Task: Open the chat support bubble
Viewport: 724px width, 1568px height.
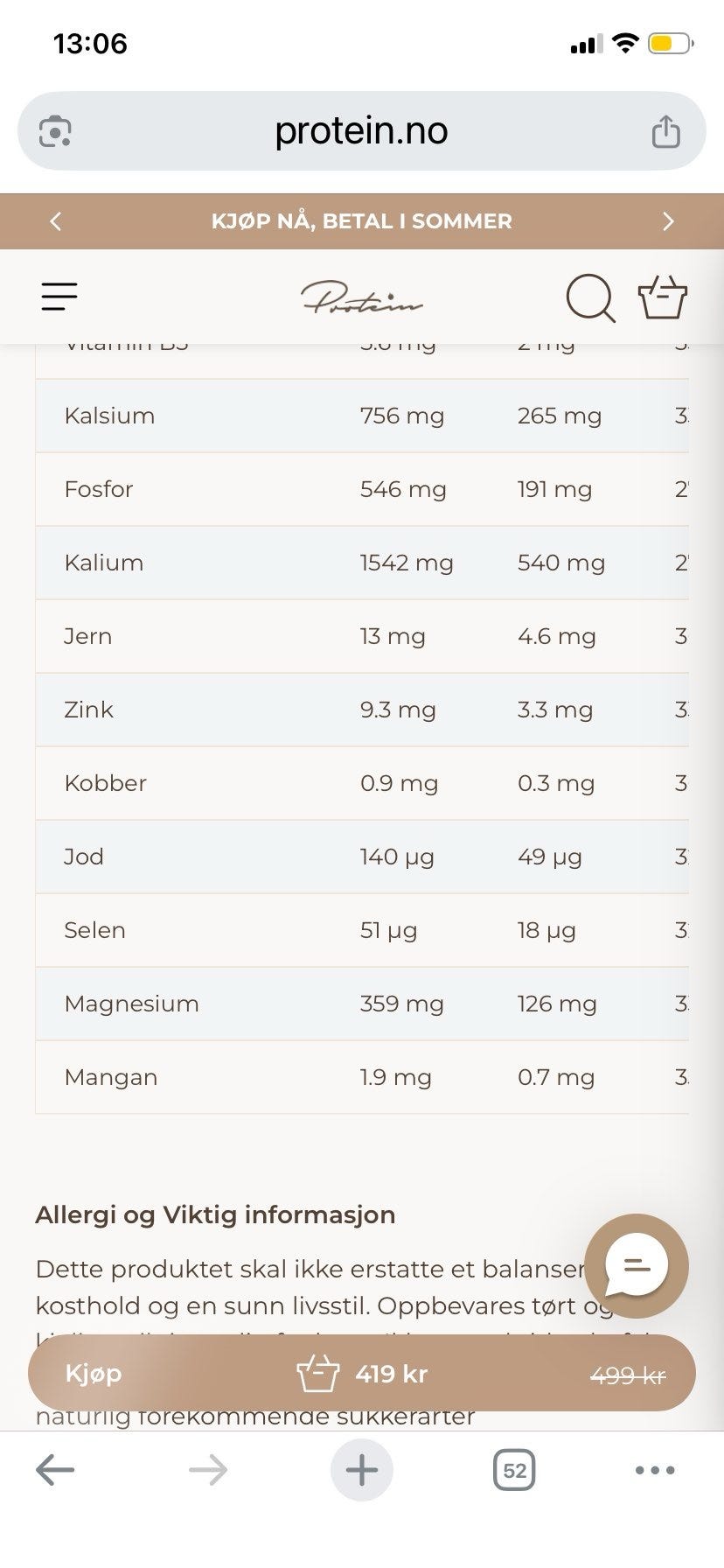Action: [x=637, y=1265]
